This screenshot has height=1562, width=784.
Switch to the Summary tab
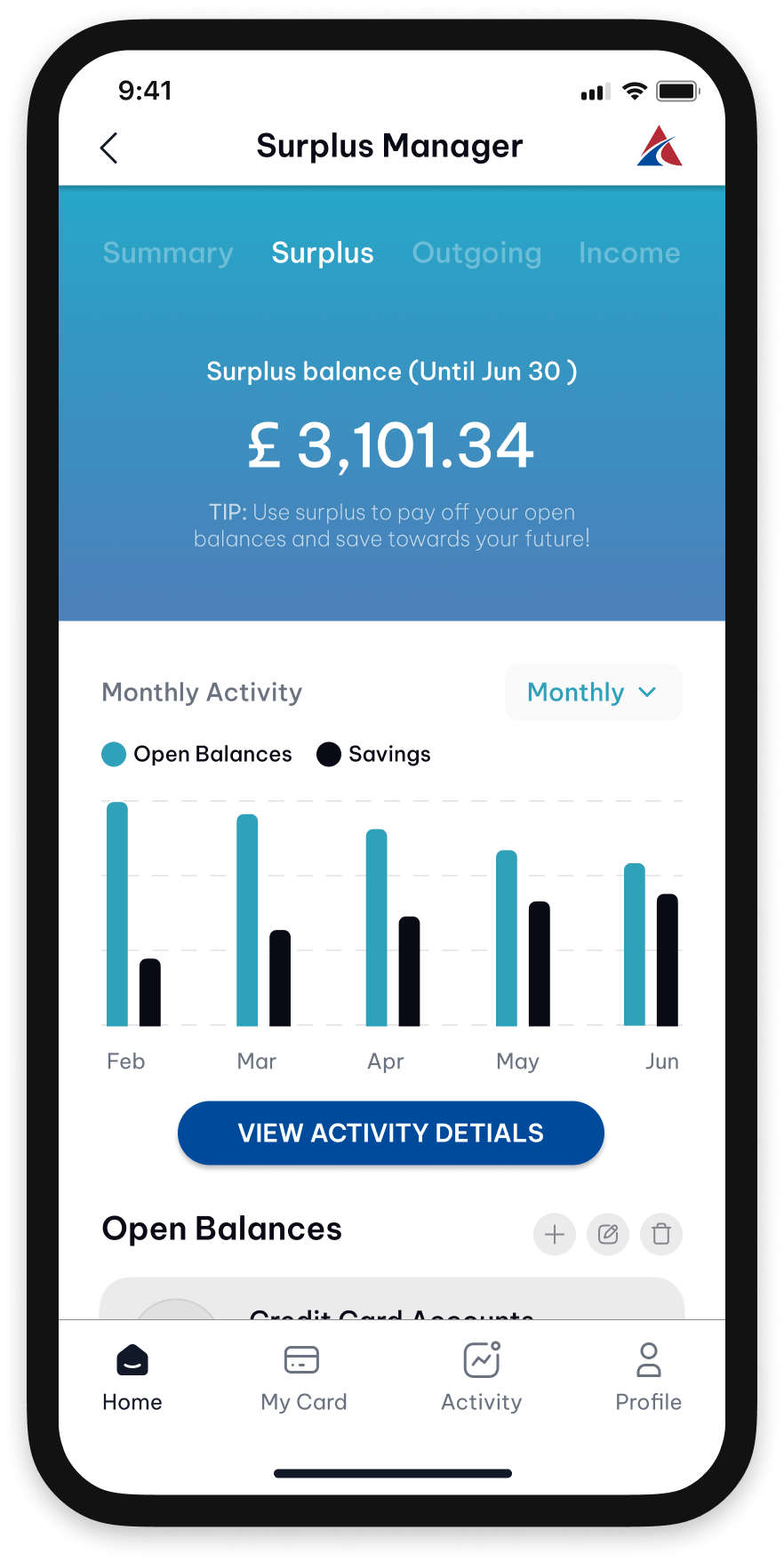168,253
